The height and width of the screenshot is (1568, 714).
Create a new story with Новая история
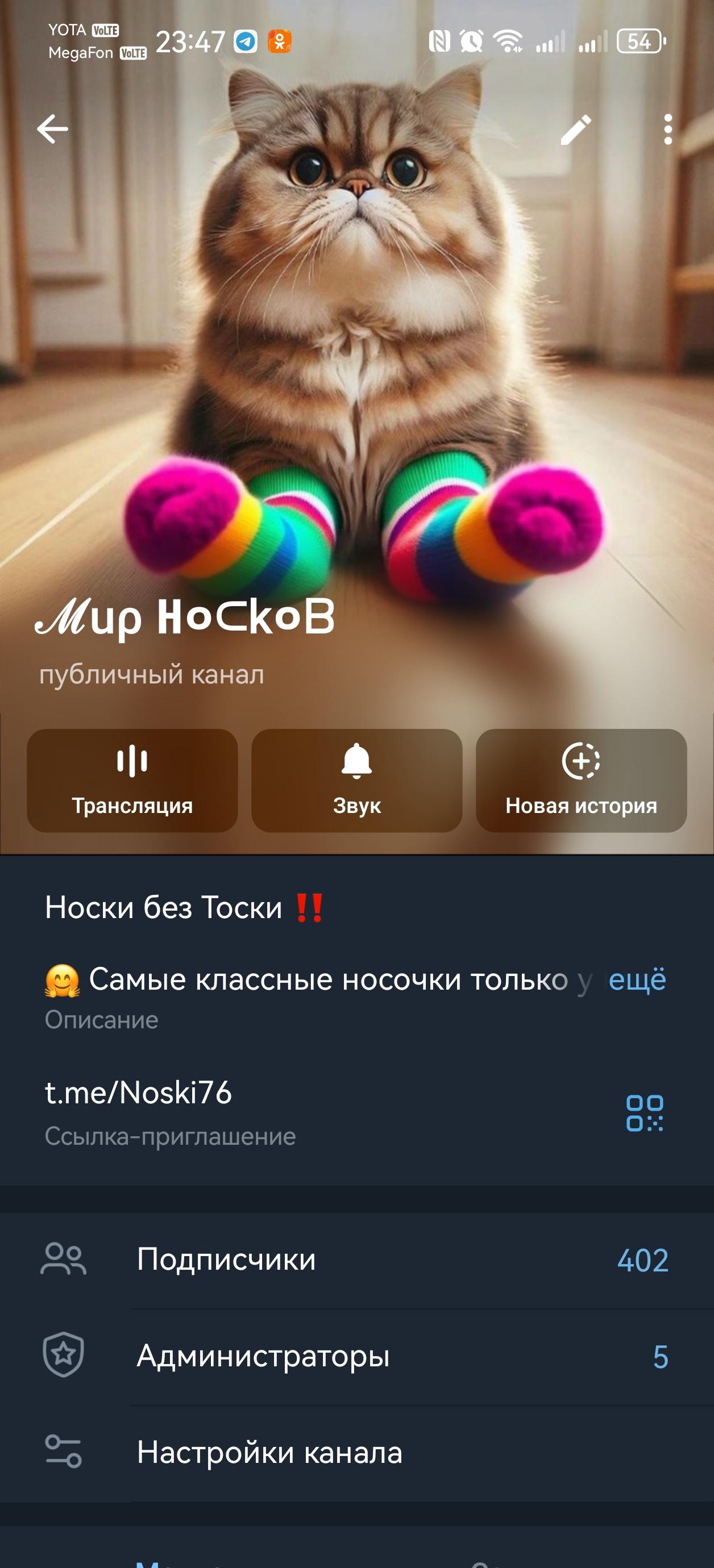(580, 781)
